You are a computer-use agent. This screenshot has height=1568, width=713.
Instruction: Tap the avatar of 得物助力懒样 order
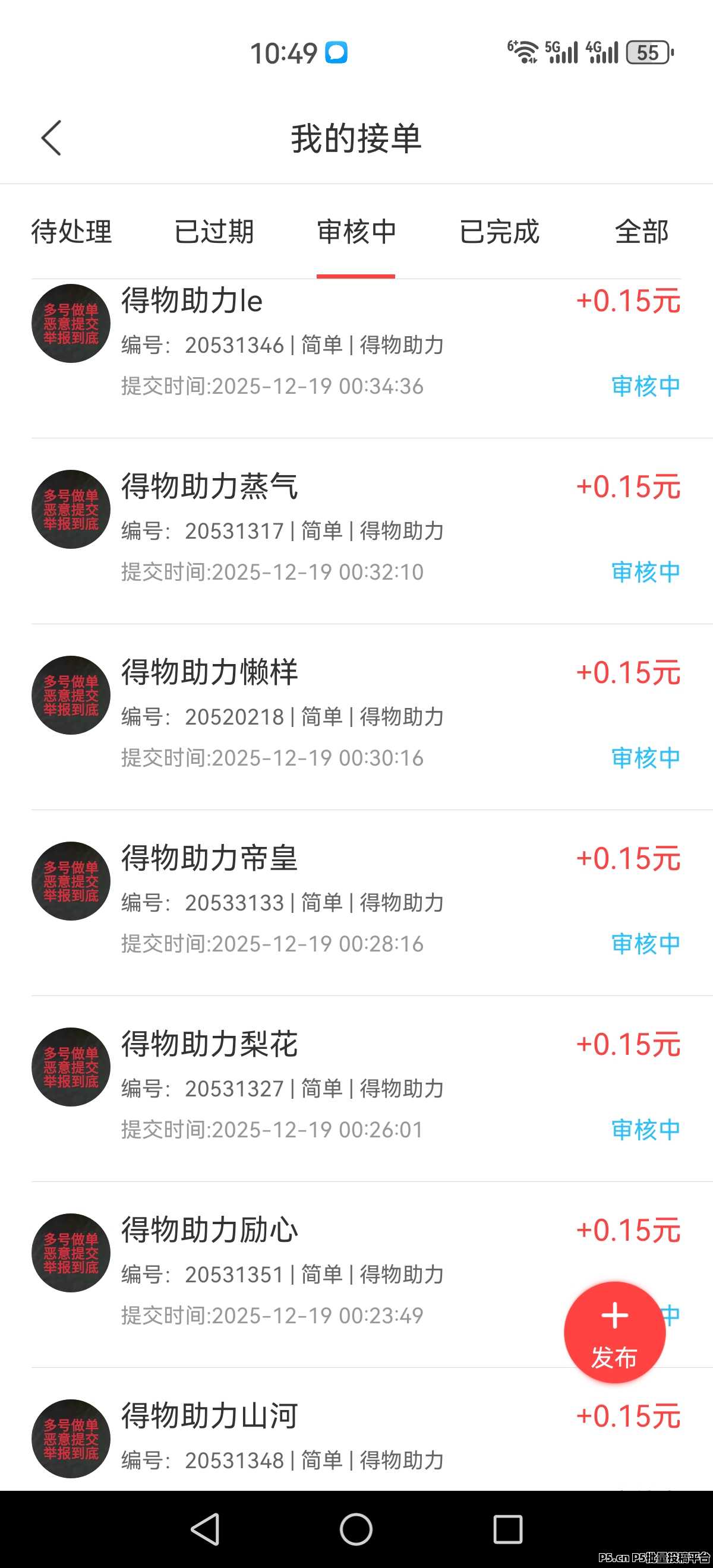pyautogui.click(x=70, y=697)
